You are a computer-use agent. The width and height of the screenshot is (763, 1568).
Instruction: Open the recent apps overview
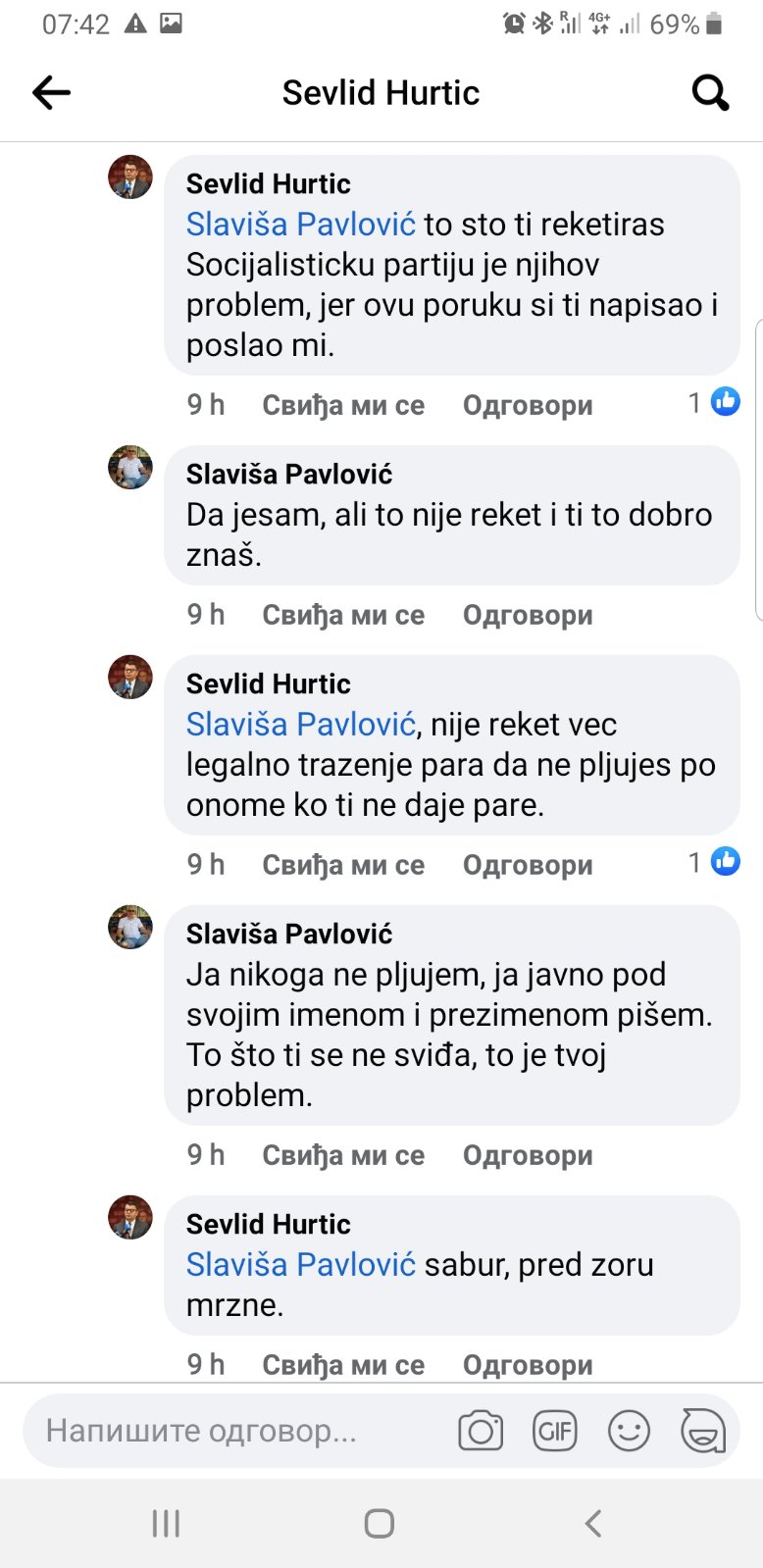166,1523
